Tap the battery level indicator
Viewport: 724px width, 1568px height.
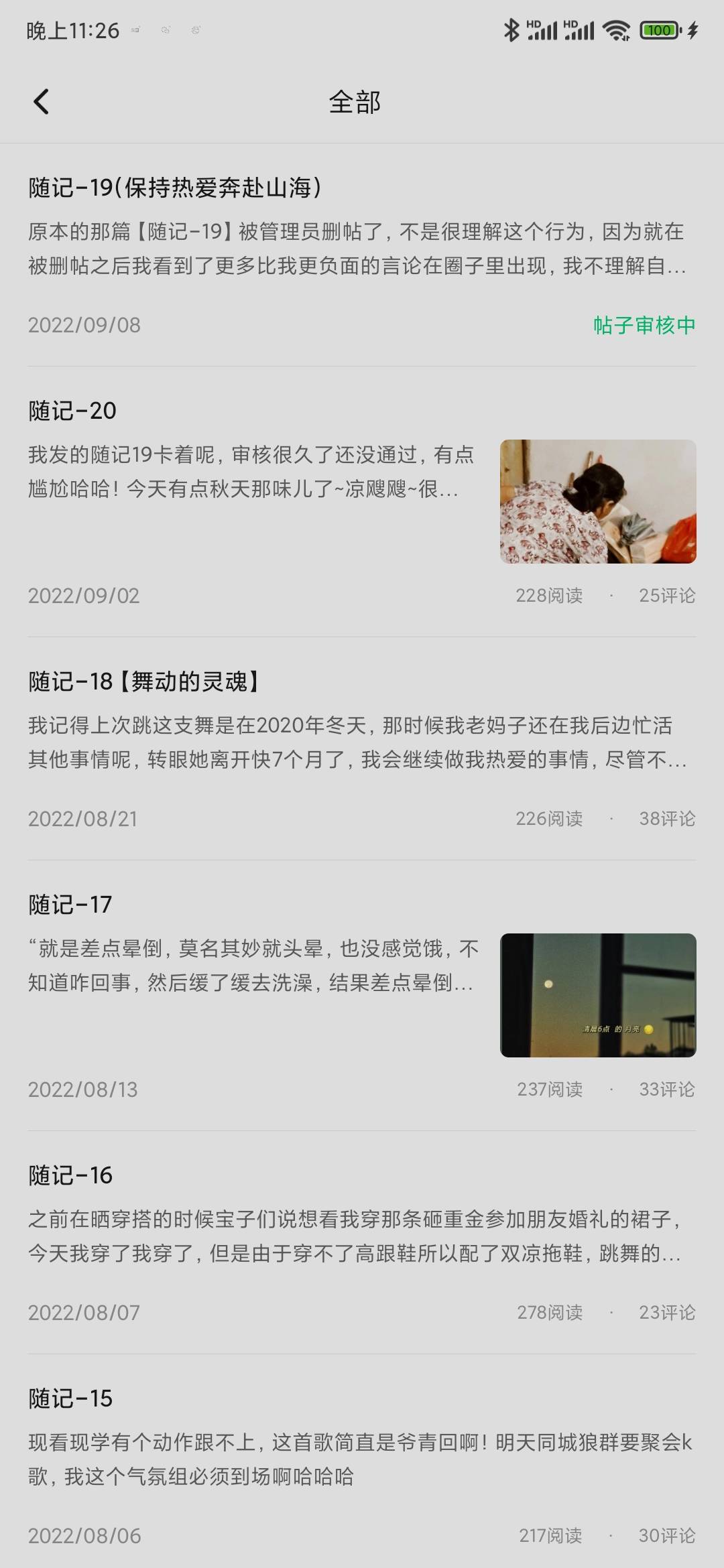[x=660, y=29]
